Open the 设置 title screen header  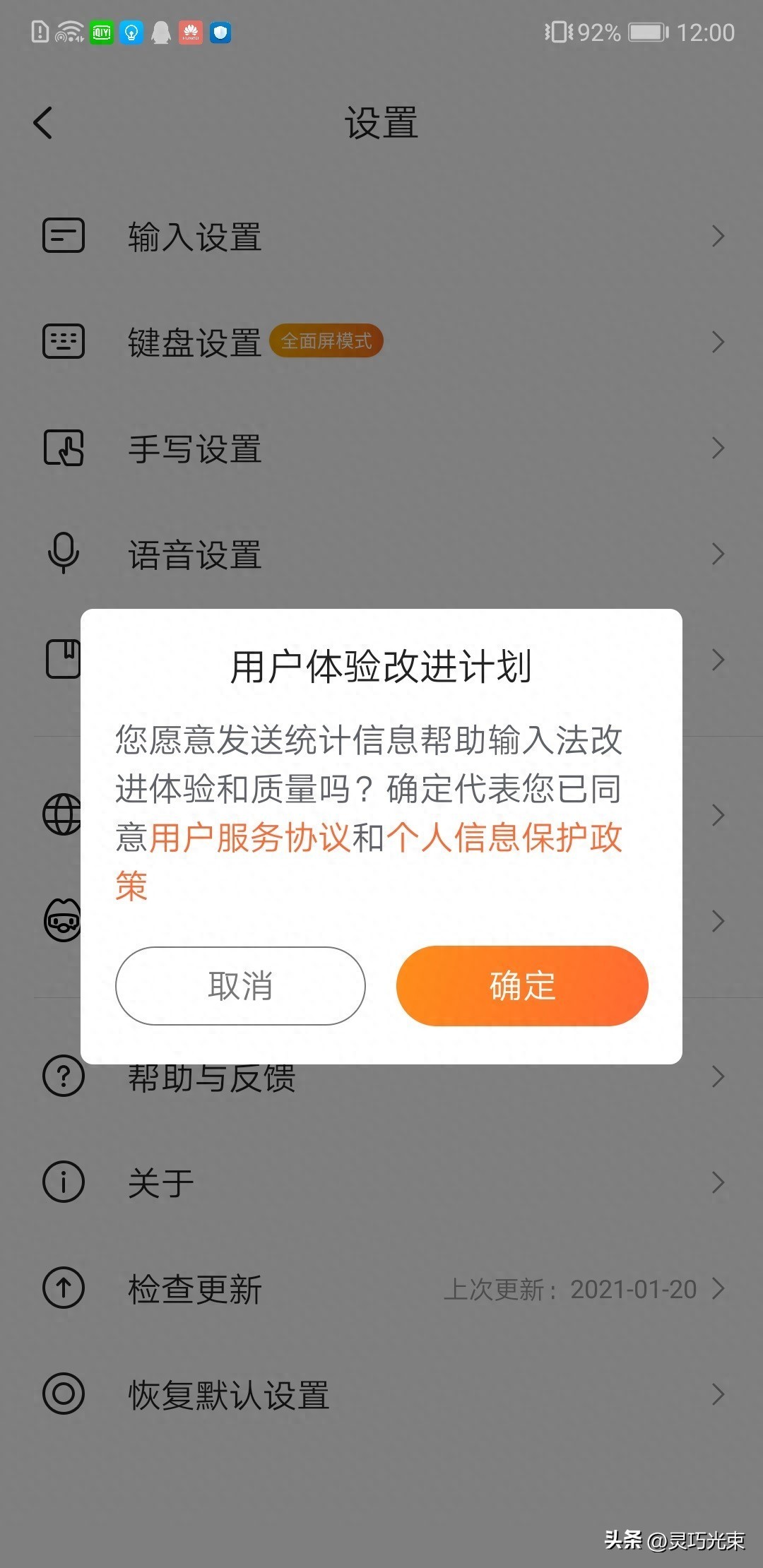(381, 121)
